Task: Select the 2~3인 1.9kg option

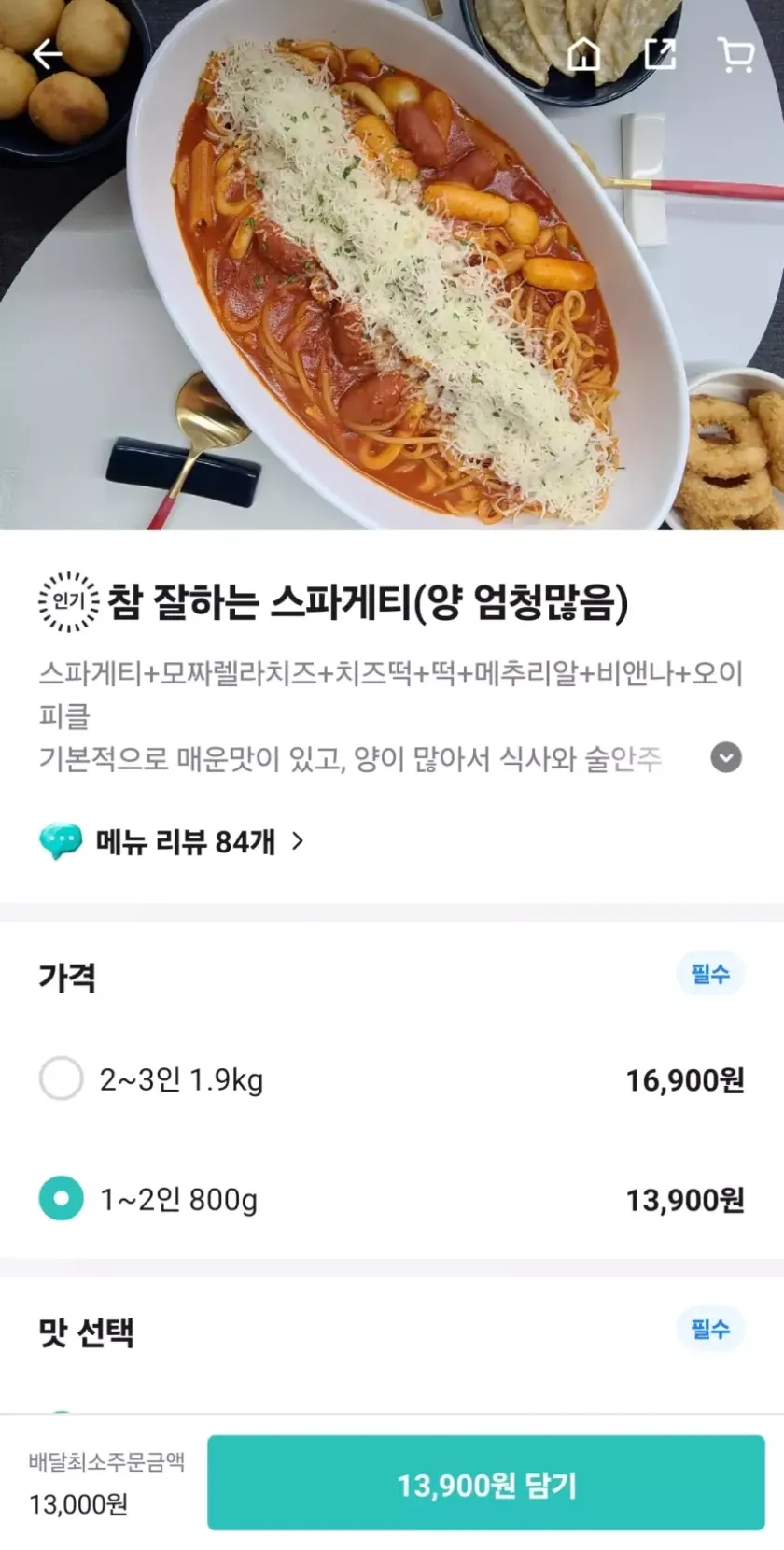Action: (62, 1079)
